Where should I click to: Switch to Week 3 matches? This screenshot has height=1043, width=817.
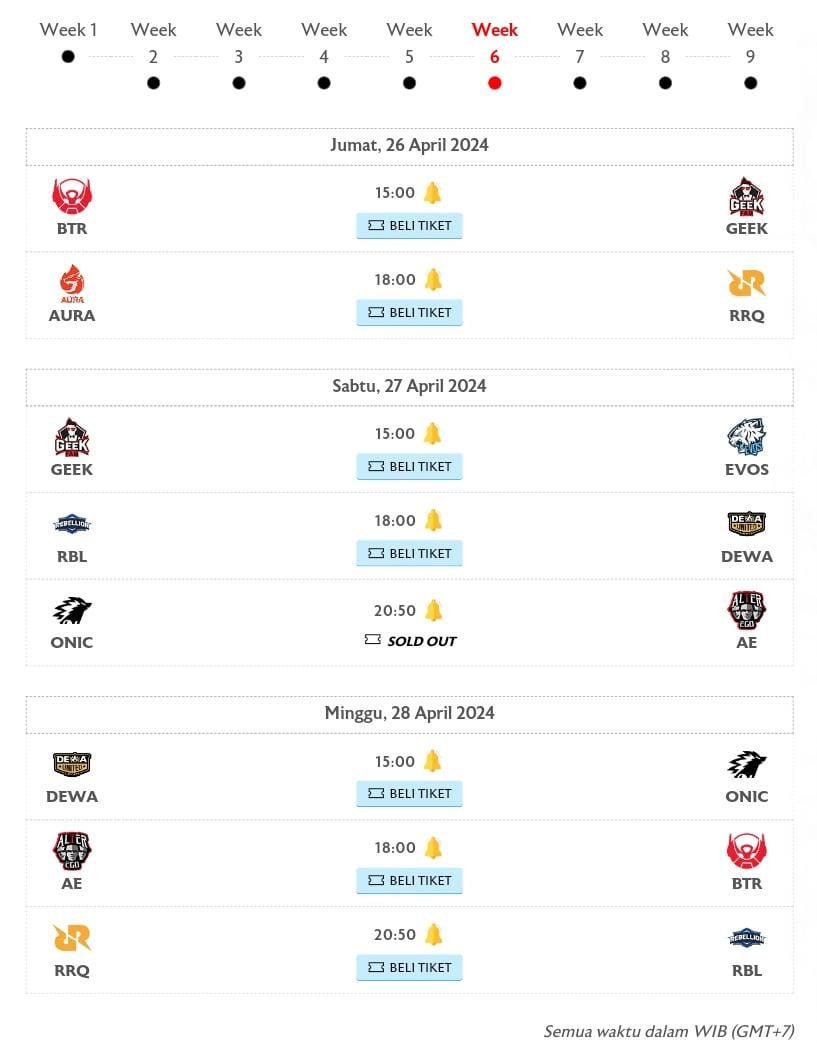click(238, 55)
